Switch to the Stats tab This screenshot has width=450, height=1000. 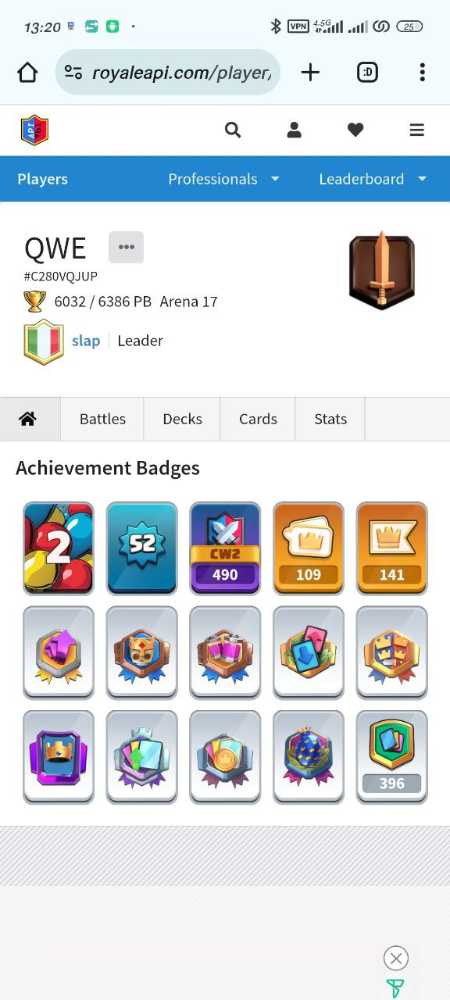pos(330,419)
